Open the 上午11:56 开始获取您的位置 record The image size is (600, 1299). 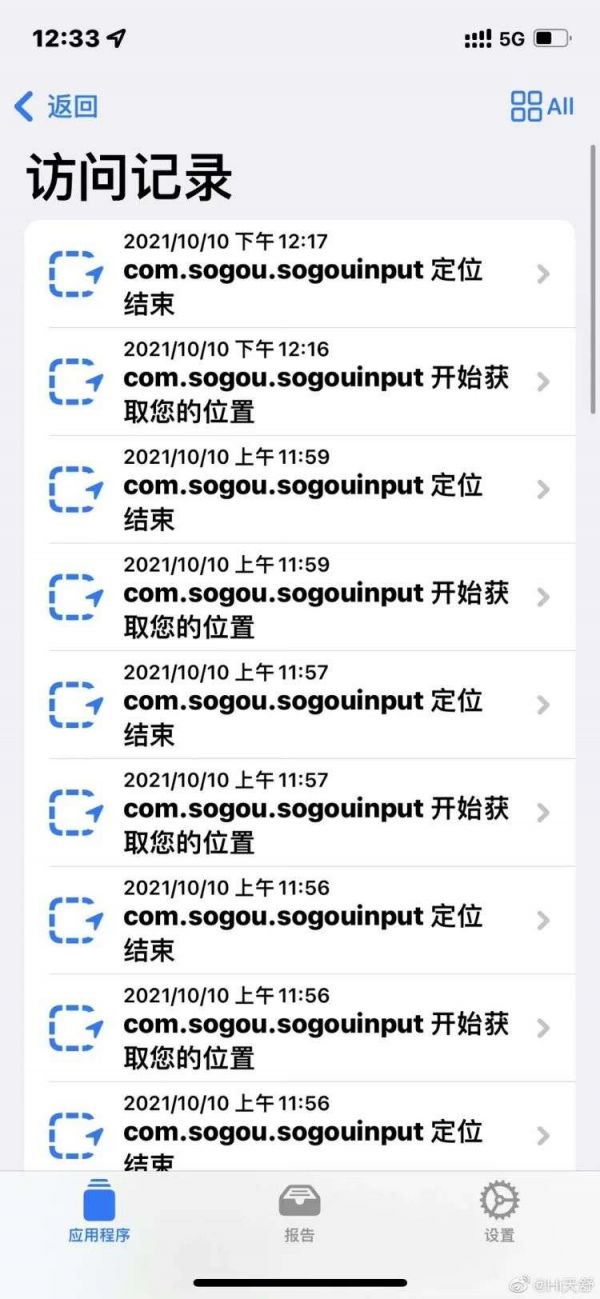(300, 1028)
